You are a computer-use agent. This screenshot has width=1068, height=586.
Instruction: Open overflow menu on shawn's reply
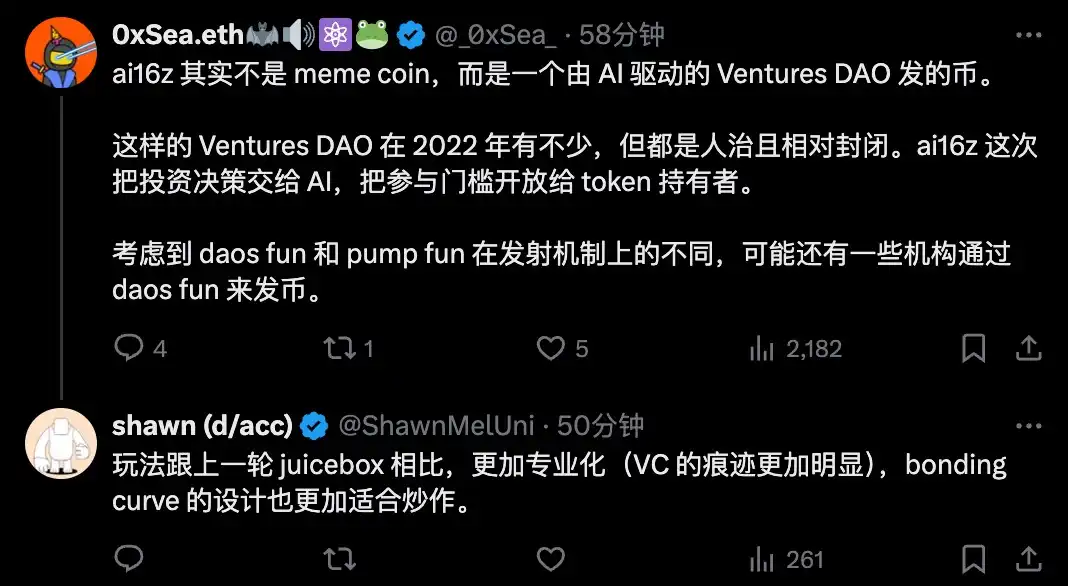1029,425
